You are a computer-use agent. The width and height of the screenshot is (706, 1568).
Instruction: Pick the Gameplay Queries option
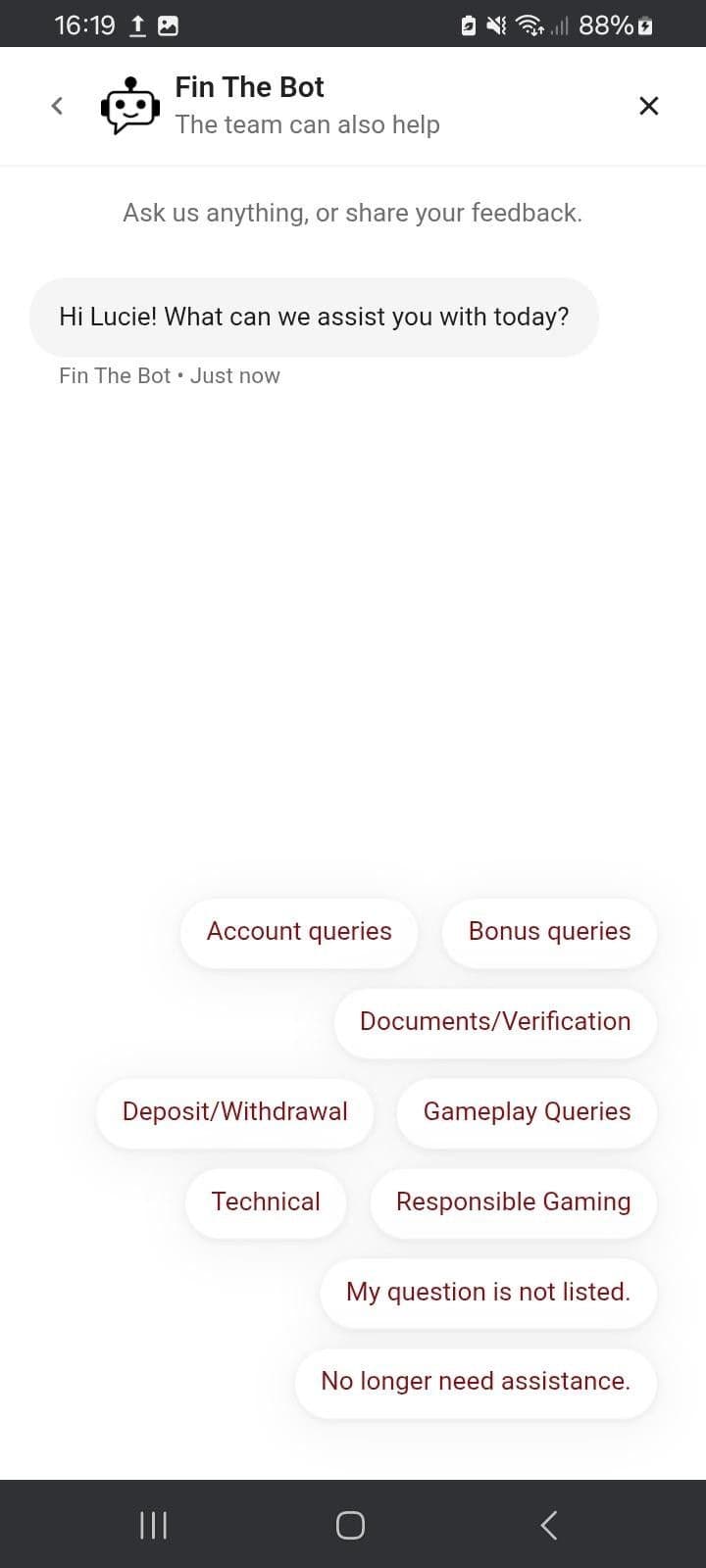coord(527,1112)
